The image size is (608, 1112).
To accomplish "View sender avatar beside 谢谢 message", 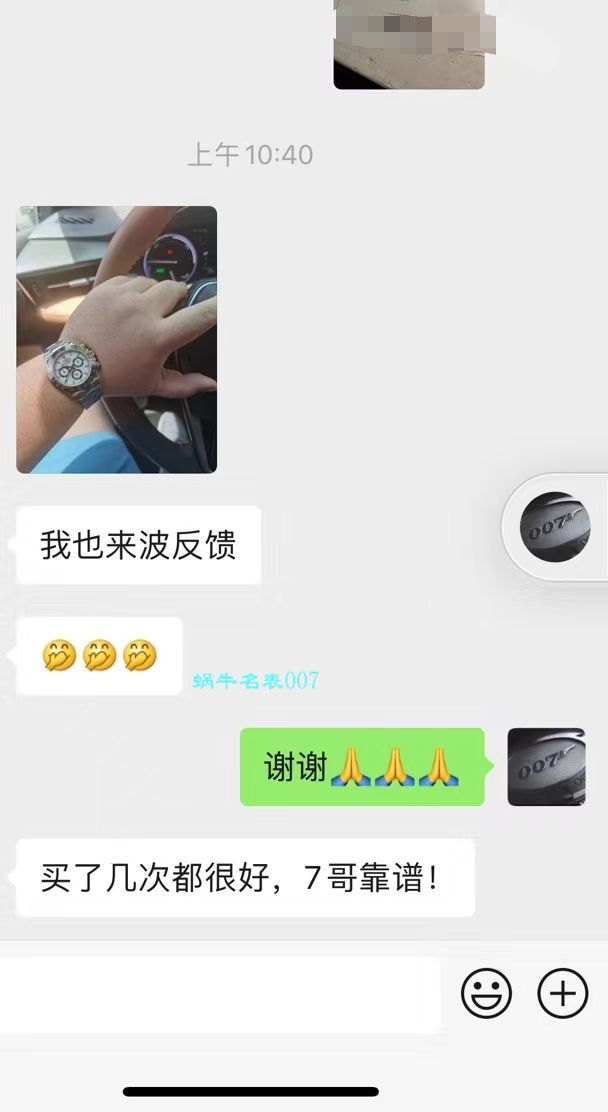I will click(546, 767).
